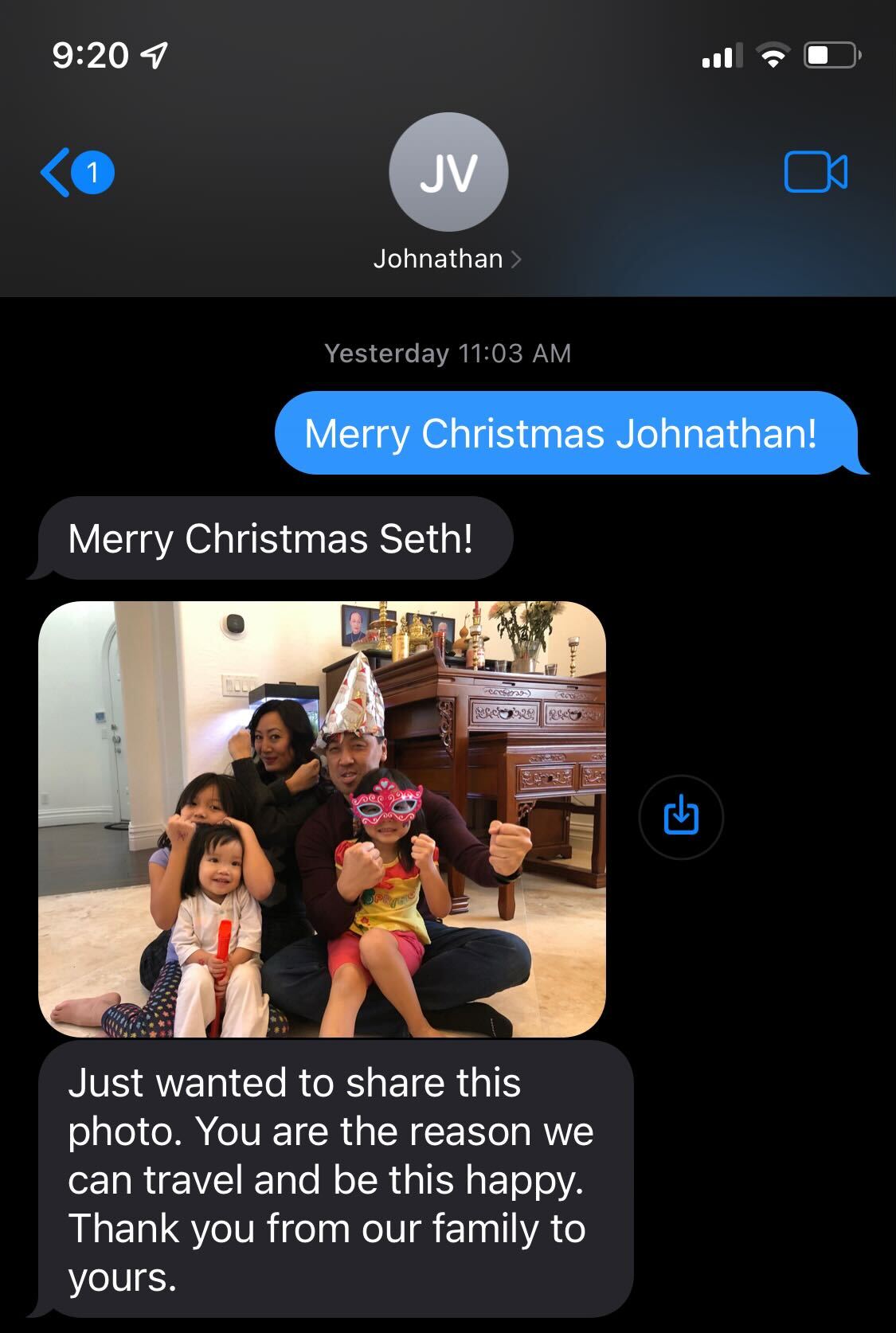Go back to the messages list
This screenshot has height=1333, width=896.
click(76, 173)
